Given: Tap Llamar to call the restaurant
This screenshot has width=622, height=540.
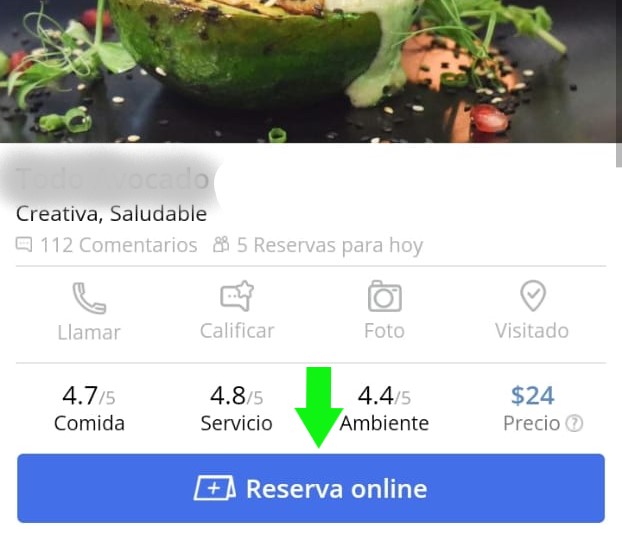Looking at the screenshot, I should point(89,312).
